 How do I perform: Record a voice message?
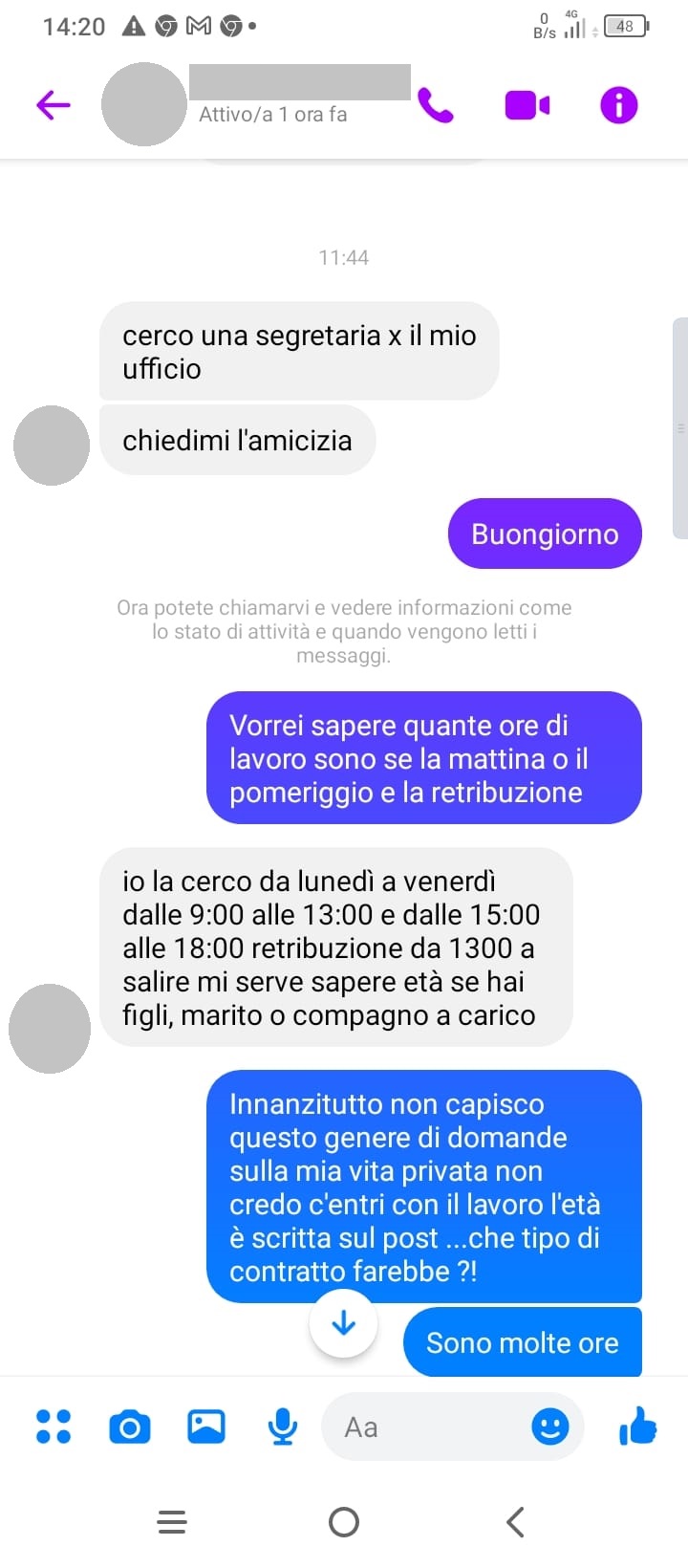(x=282, y=1426)
